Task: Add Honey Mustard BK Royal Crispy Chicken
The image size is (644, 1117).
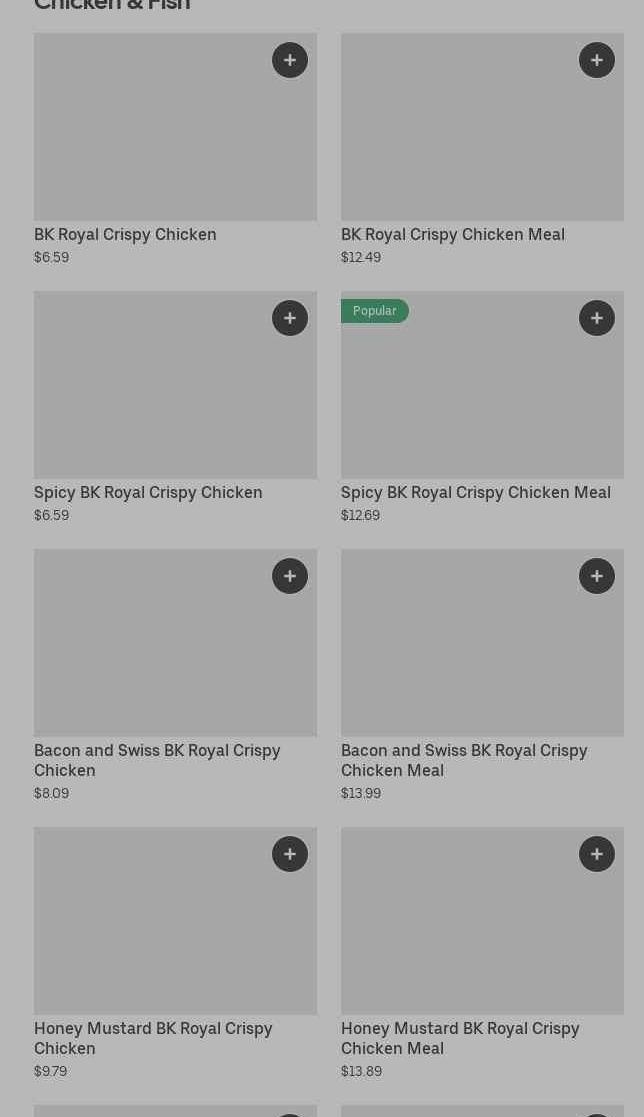Action: [x=290, y=854]
